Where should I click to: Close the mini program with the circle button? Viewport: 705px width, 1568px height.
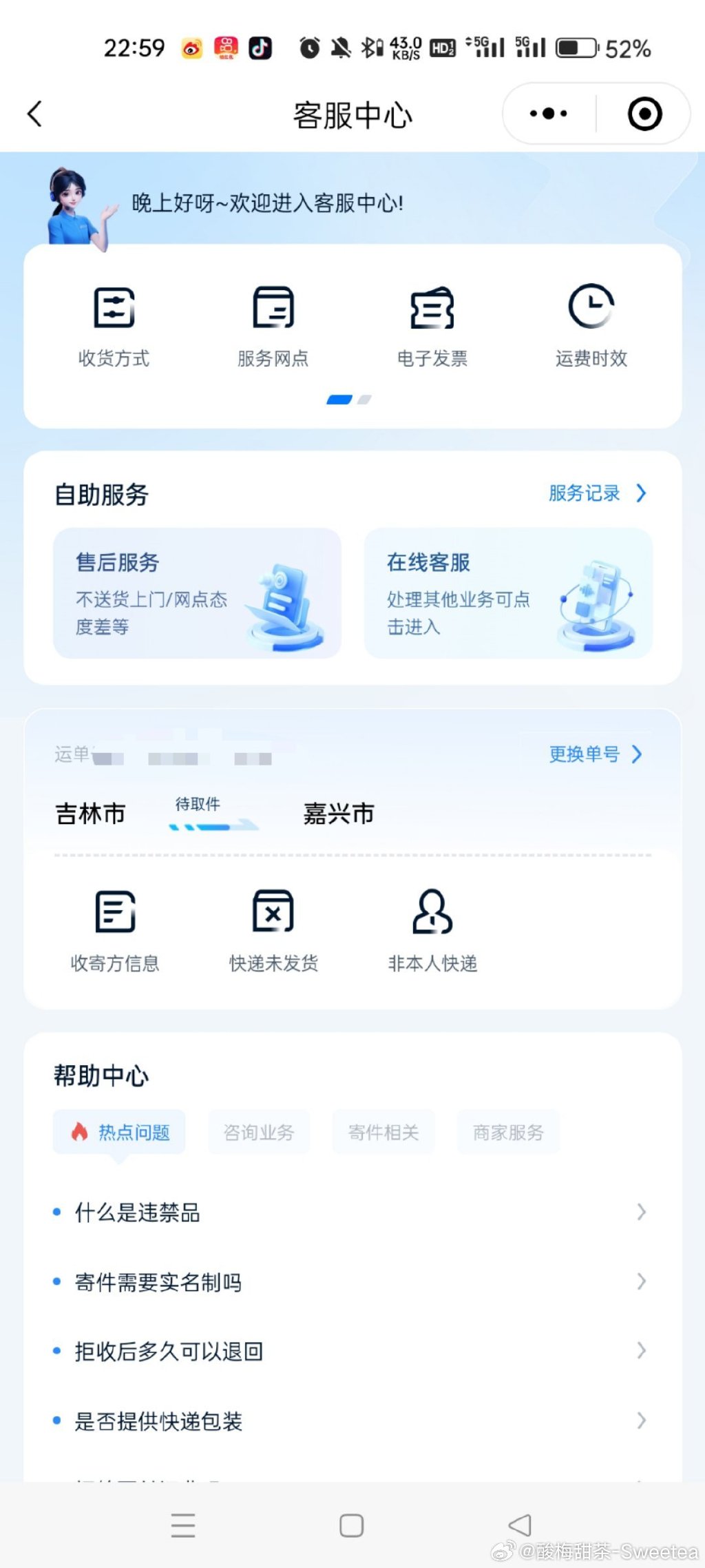coord(644,114)
